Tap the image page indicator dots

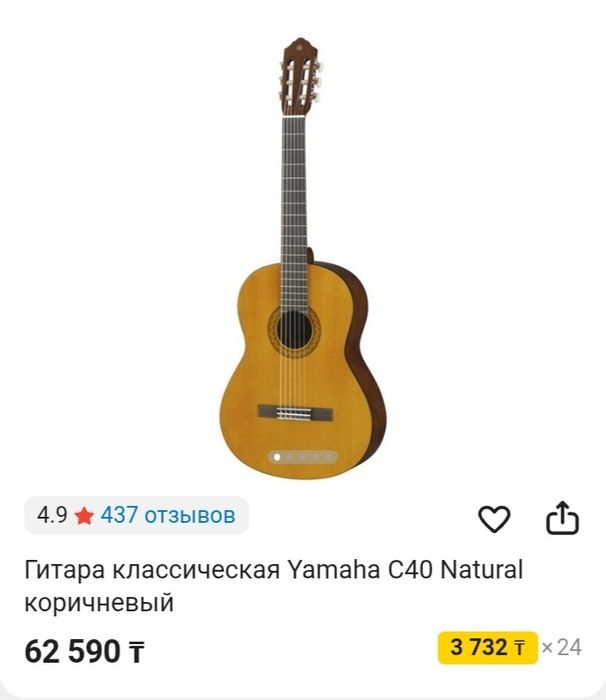(303, 457)
